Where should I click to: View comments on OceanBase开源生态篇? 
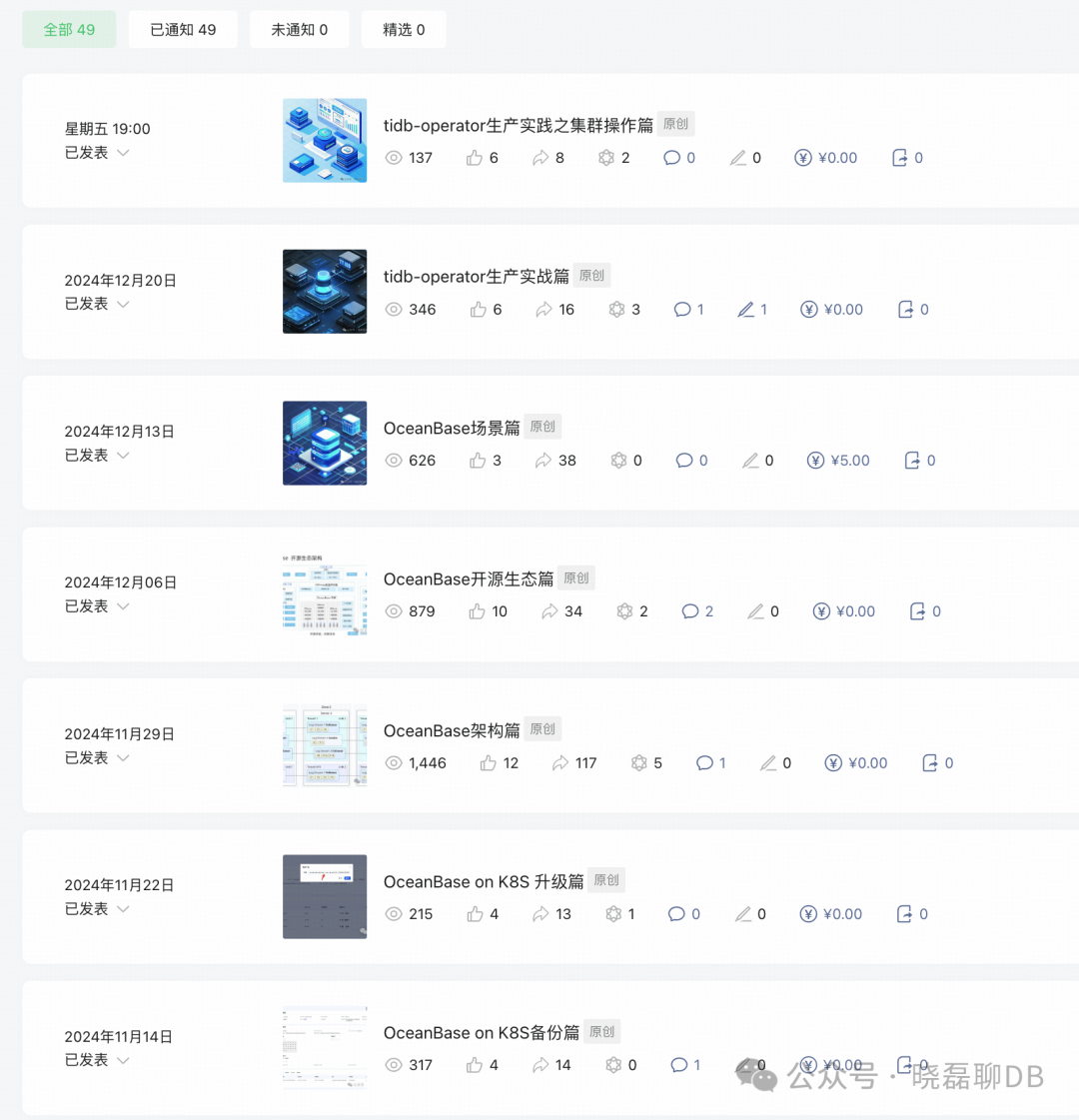pos(696,611)
